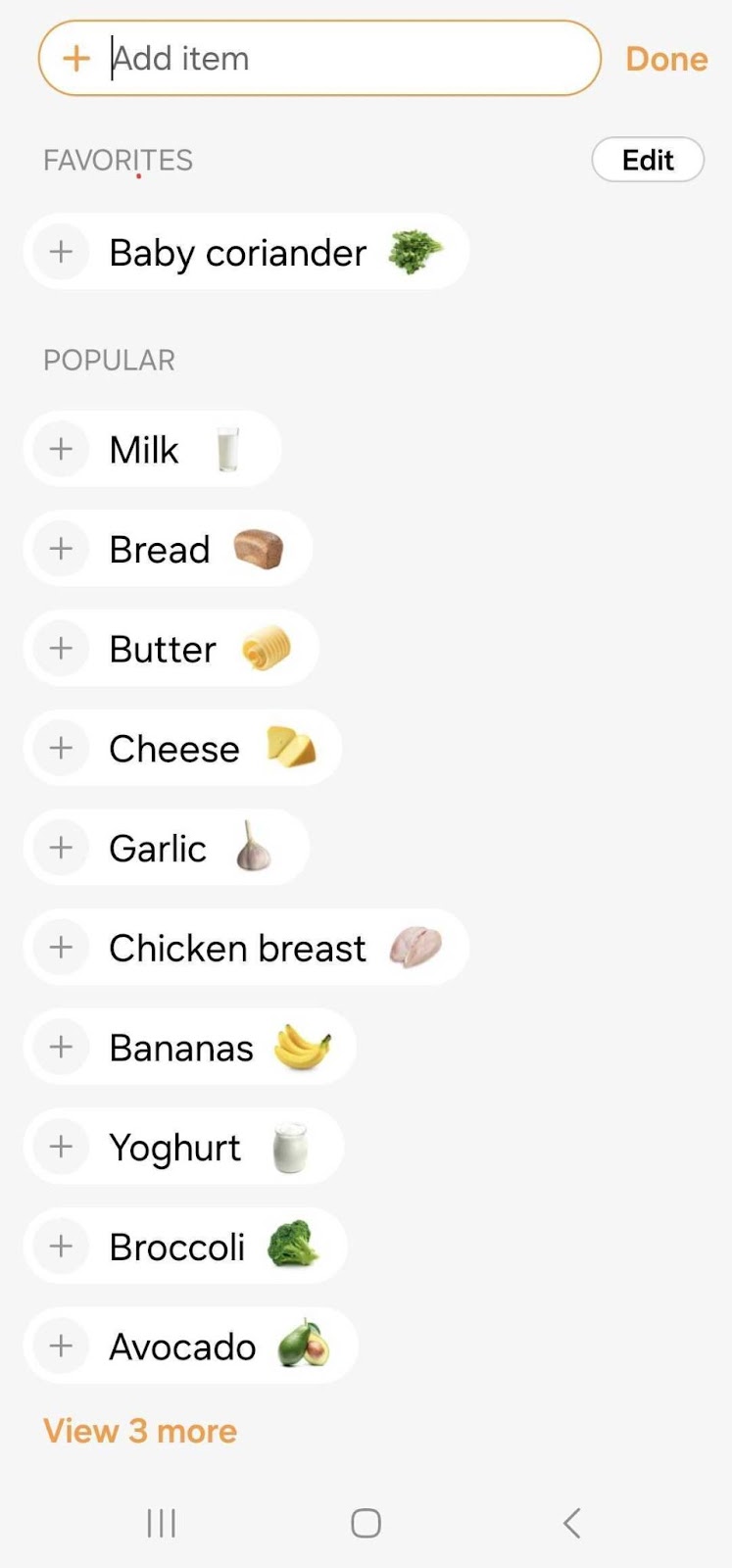Viewport: 732px width, 1568px height.
Task: Add Cheese to the shopping list
Action: click(x=183, y=749)
